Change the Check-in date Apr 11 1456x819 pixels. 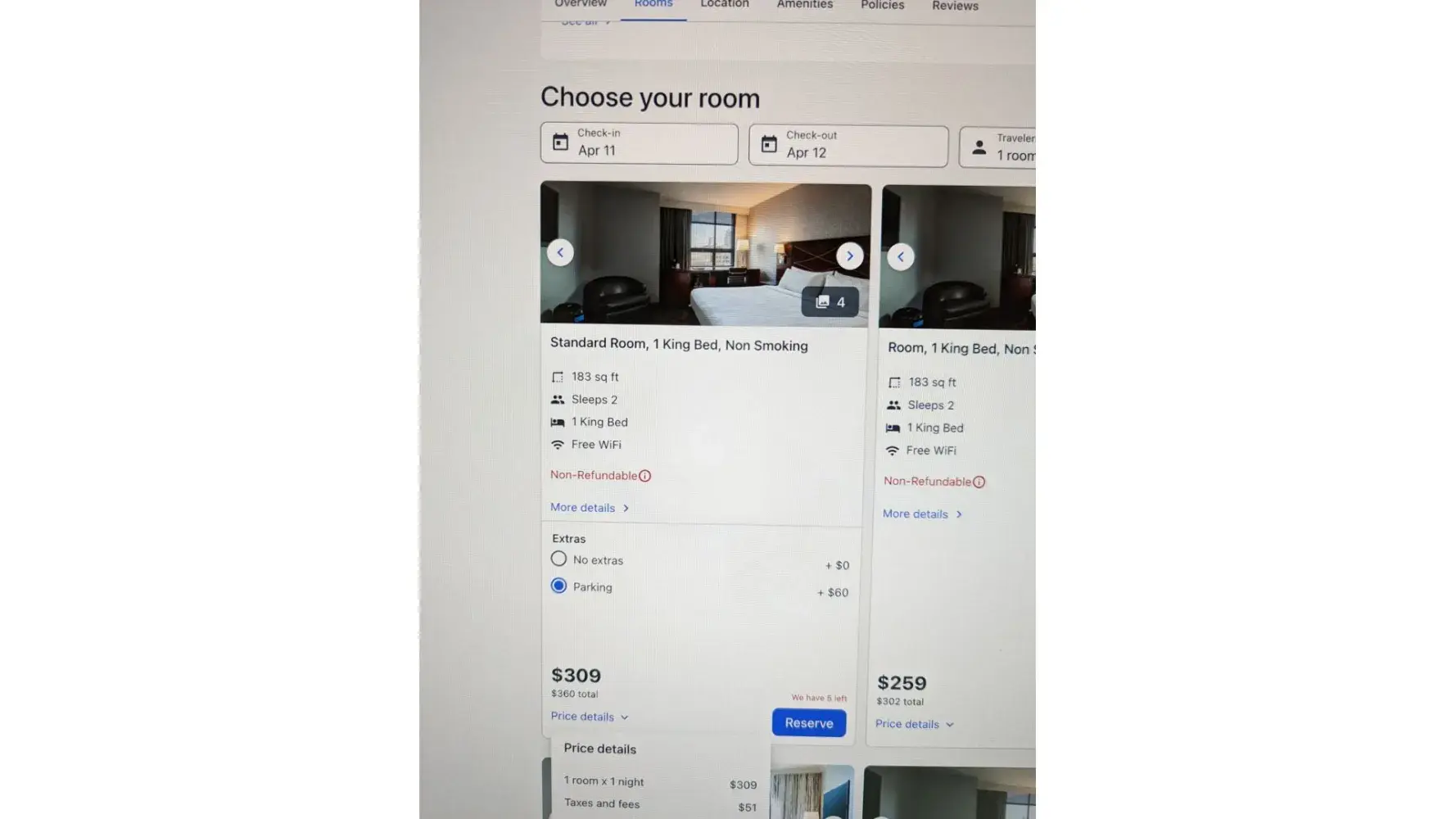(639, 143)
